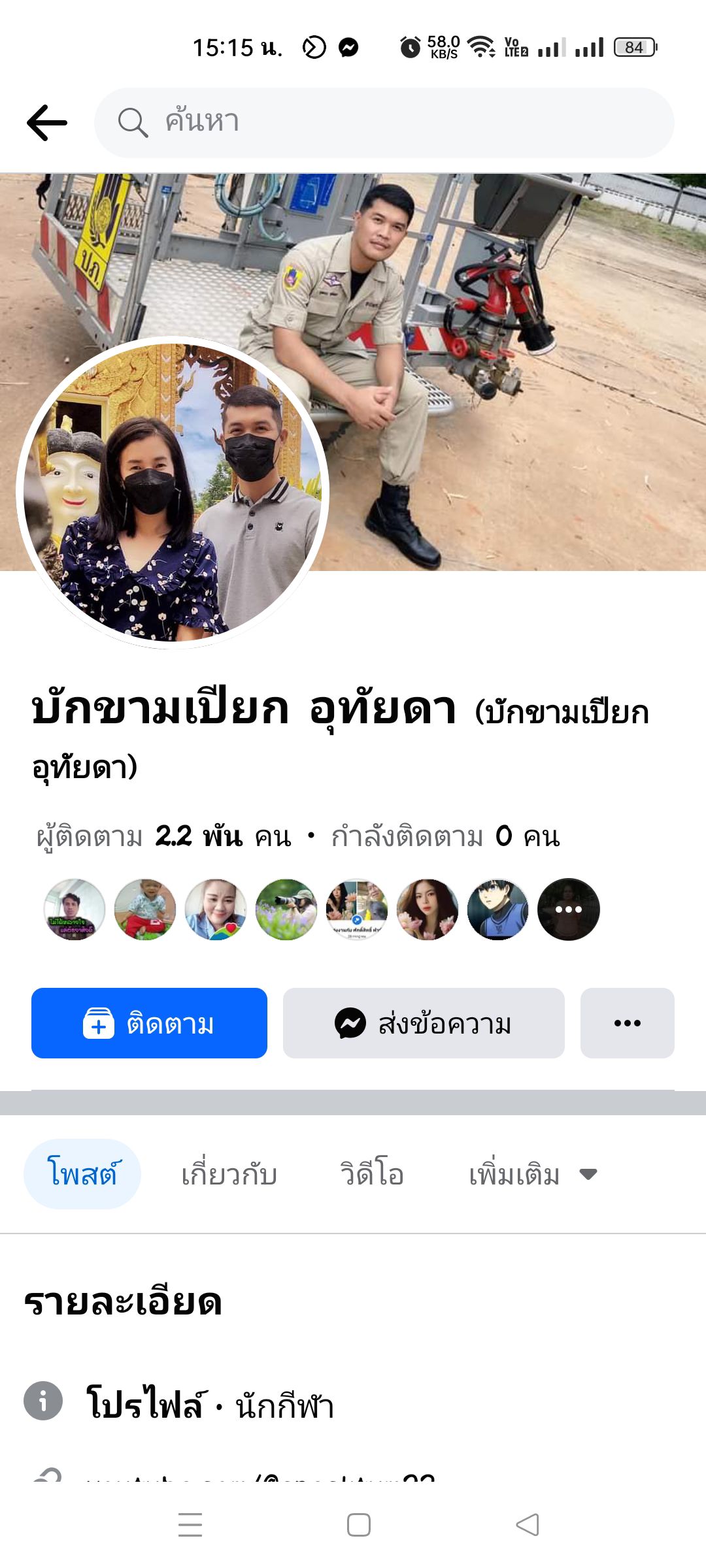Viewport: 706px width, 1568px height.
Task: Tap the system home button
Action: click(359, 1525)
